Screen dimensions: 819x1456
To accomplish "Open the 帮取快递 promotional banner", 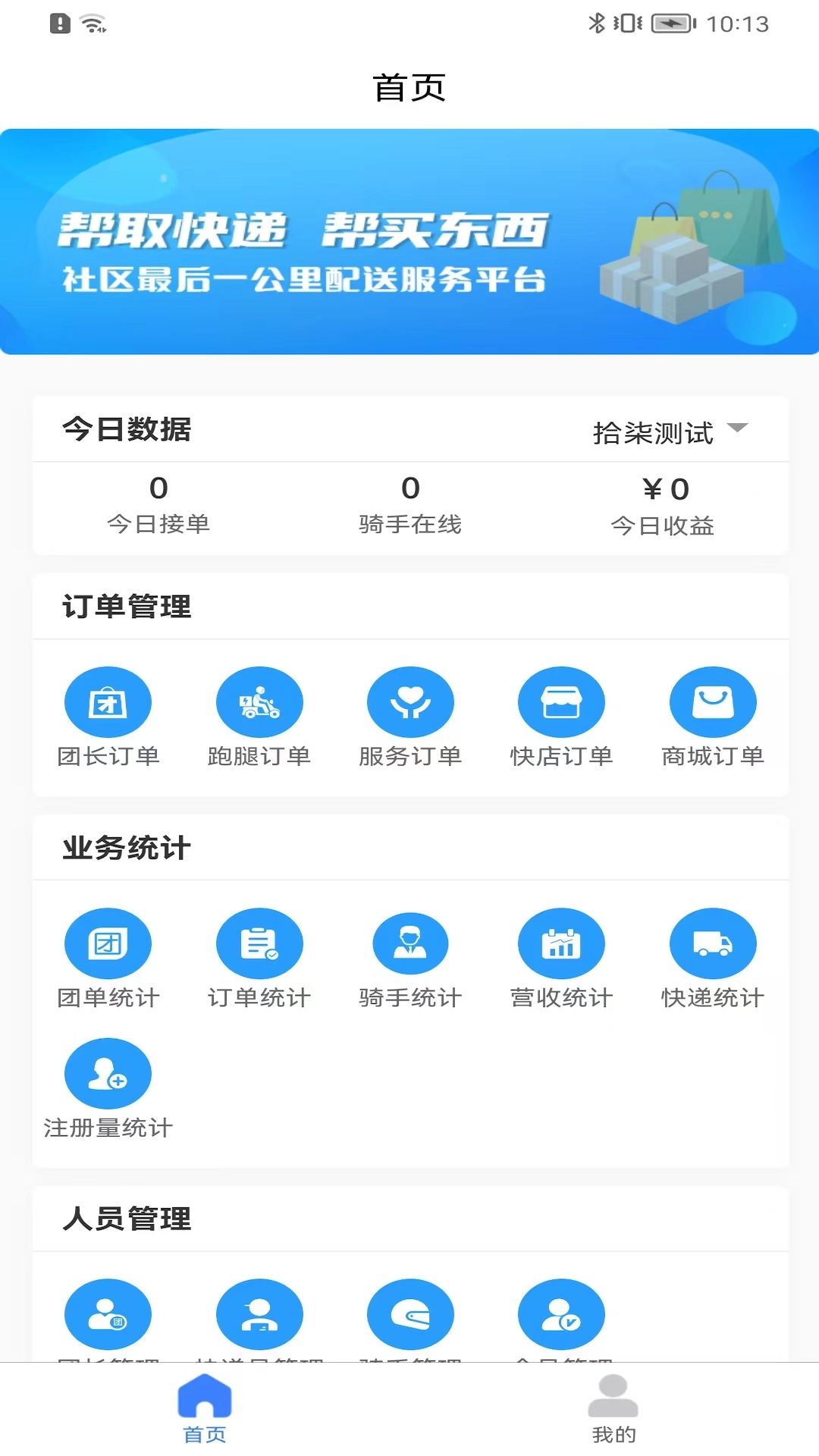I will pyautogui.click(x=409, y=241).
